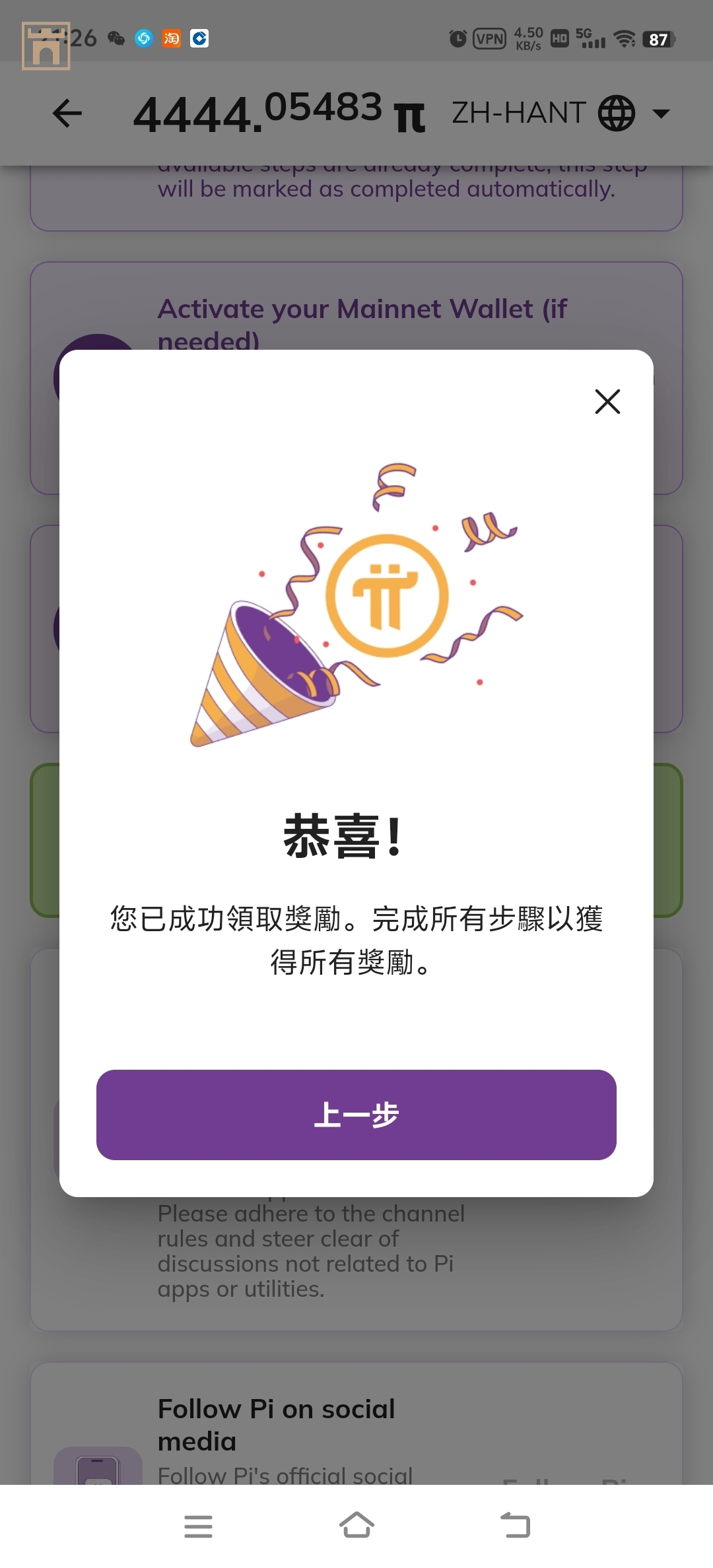The width and height of the screenshot is (713, 1568).
Task: Open the ZH-HANT language dropdown
Action: (561, 114)
